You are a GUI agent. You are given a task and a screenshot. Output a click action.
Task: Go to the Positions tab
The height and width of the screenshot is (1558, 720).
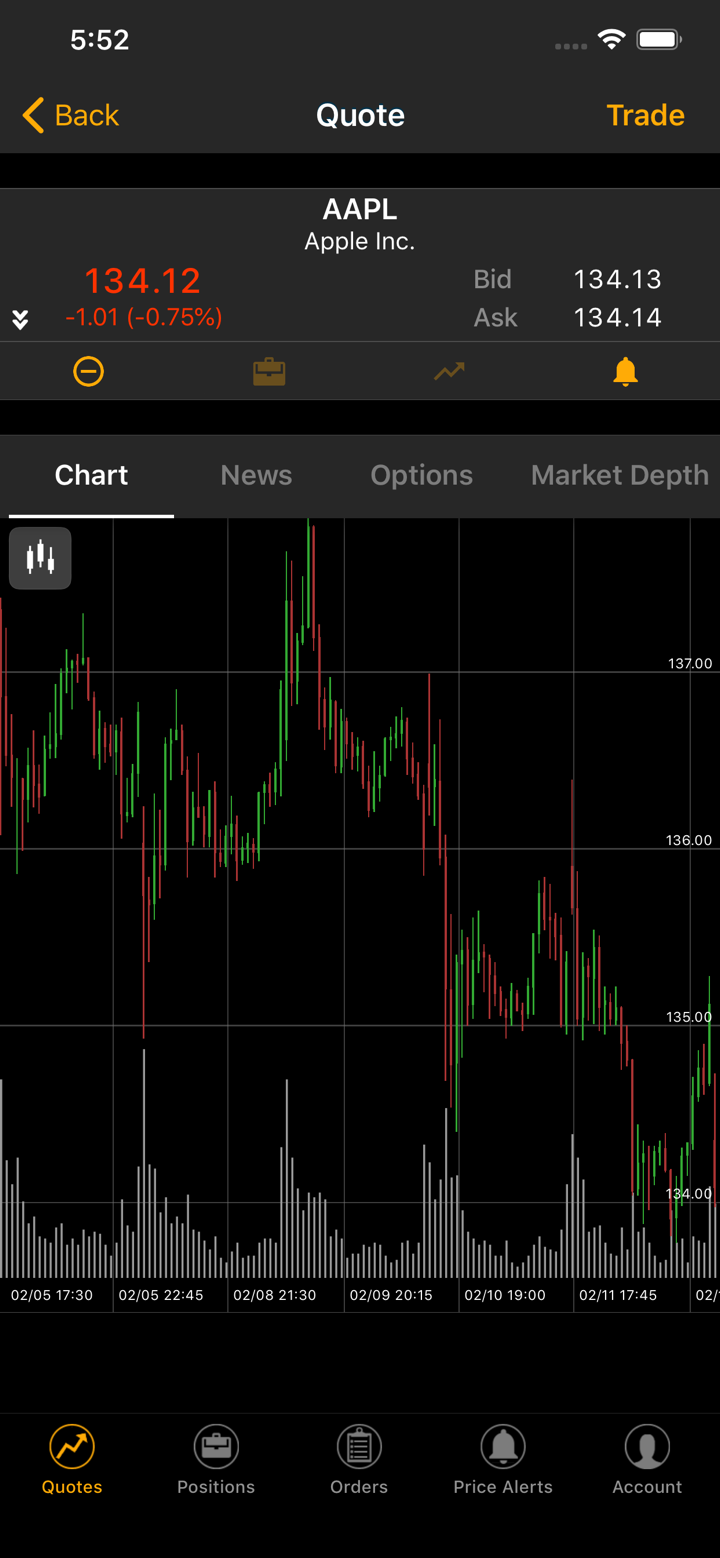point(216,1460)
